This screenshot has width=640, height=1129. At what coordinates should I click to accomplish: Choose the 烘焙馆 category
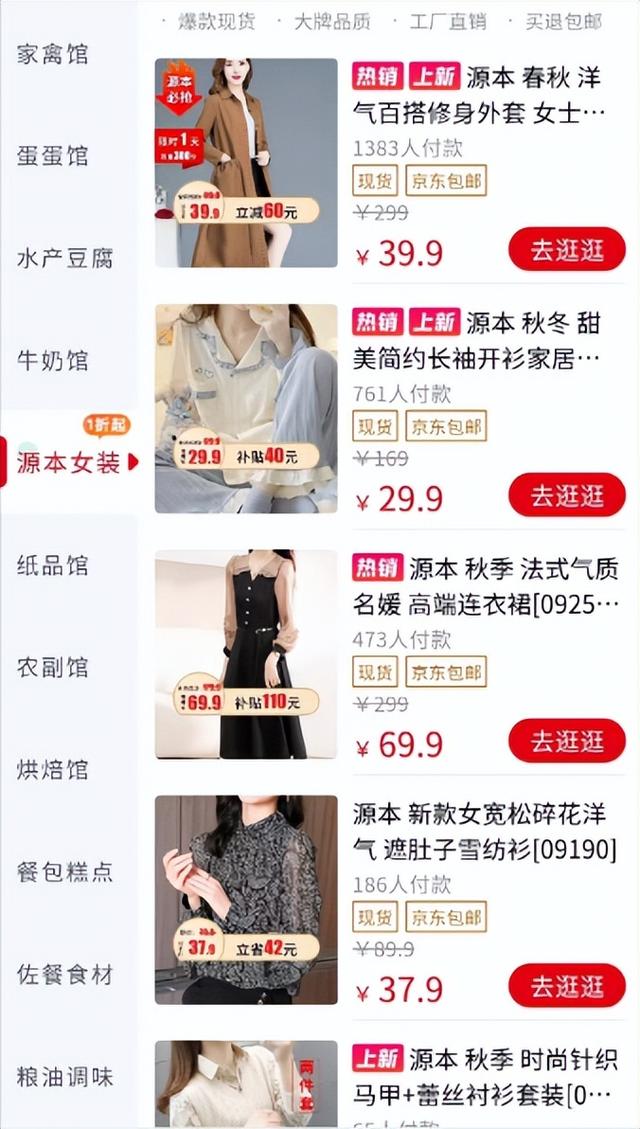click(52, 769)
